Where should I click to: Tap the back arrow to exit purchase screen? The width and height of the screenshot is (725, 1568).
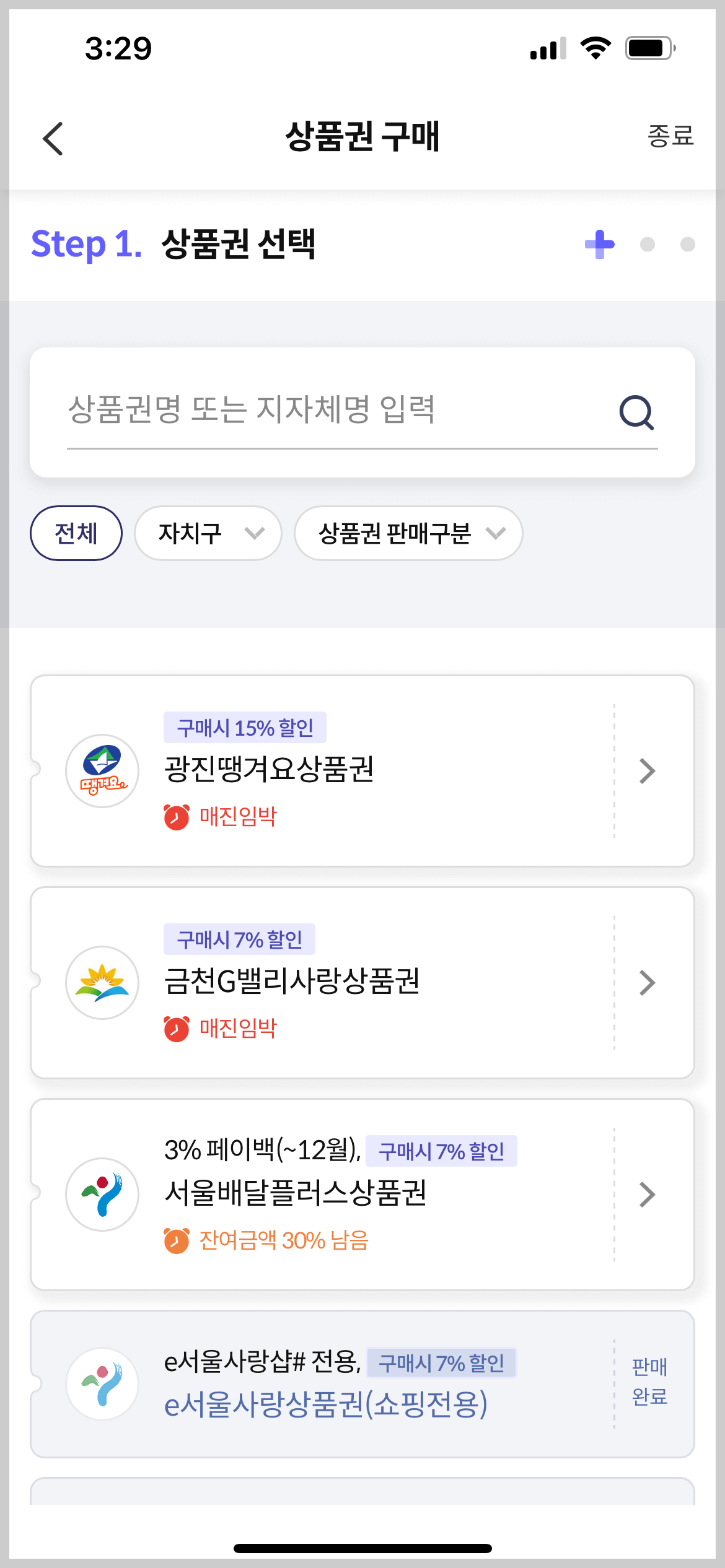[53, 137]
